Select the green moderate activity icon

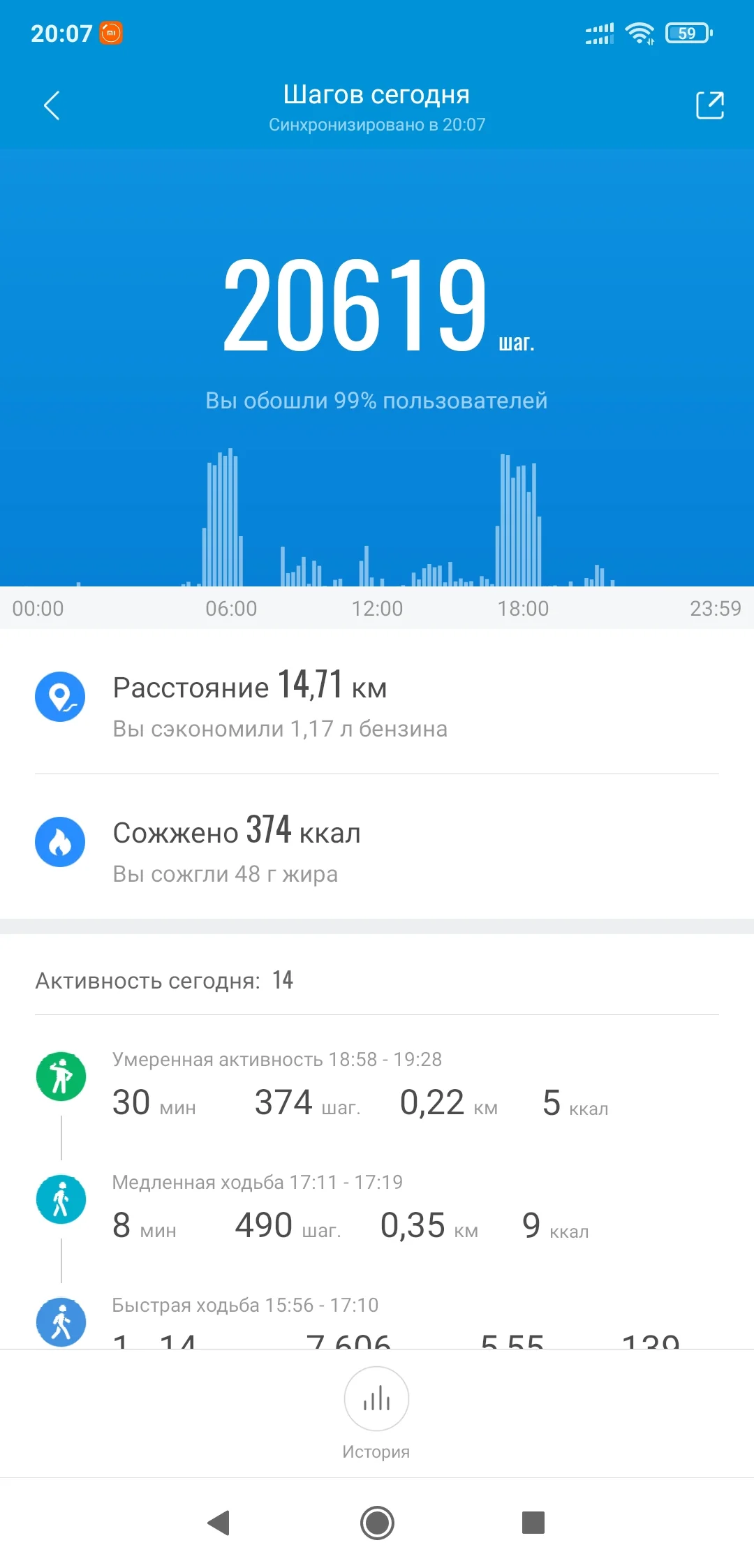61,1076
